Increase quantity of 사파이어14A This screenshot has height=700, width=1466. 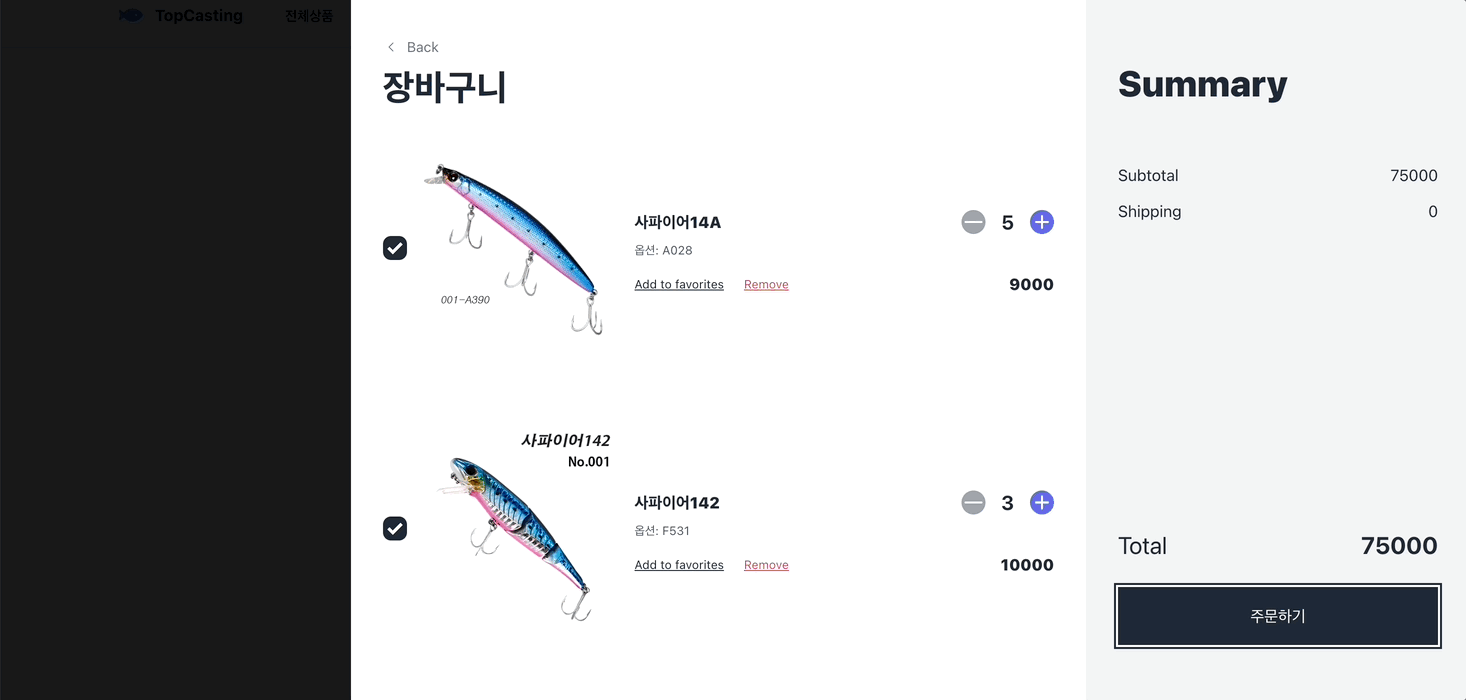1041,222
